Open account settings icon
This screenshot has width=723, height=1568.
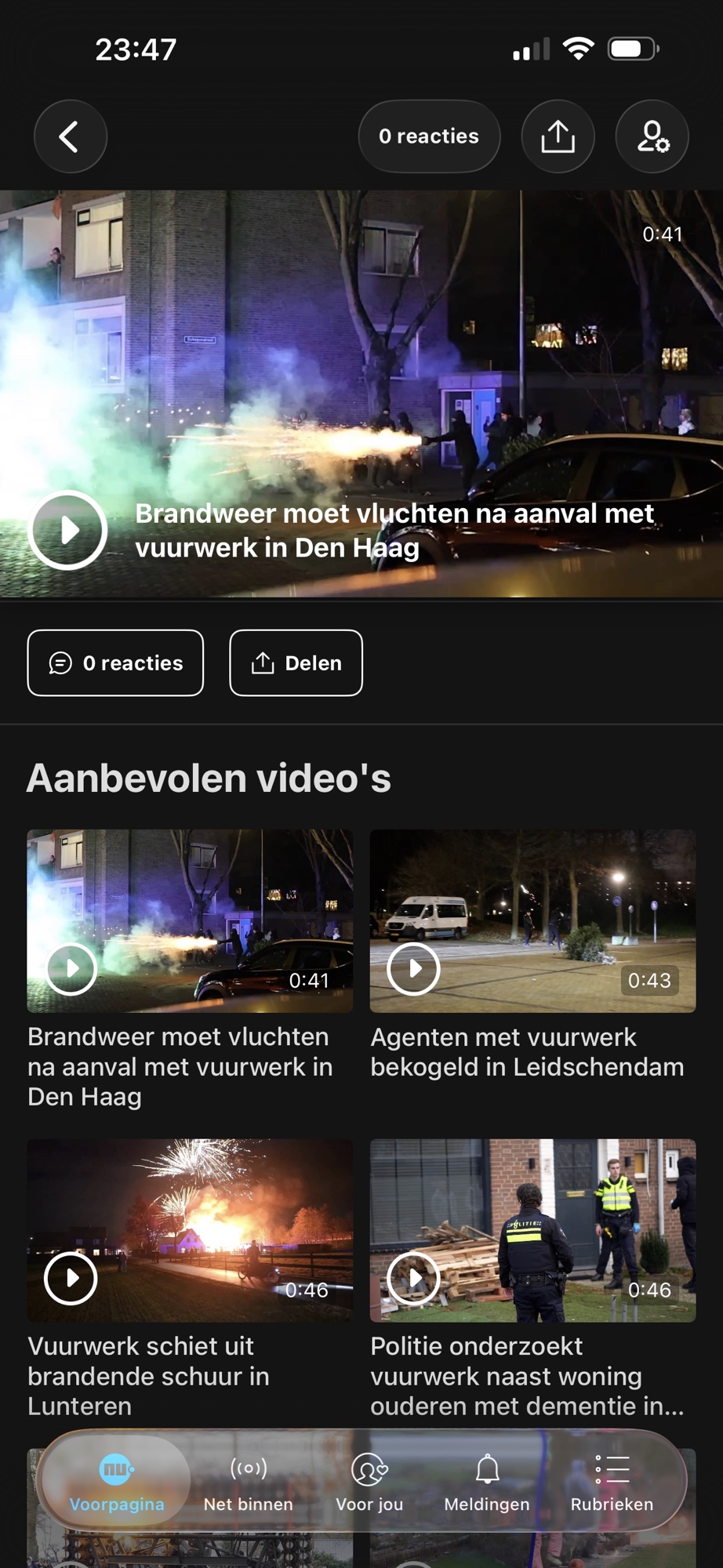(652, 136)
